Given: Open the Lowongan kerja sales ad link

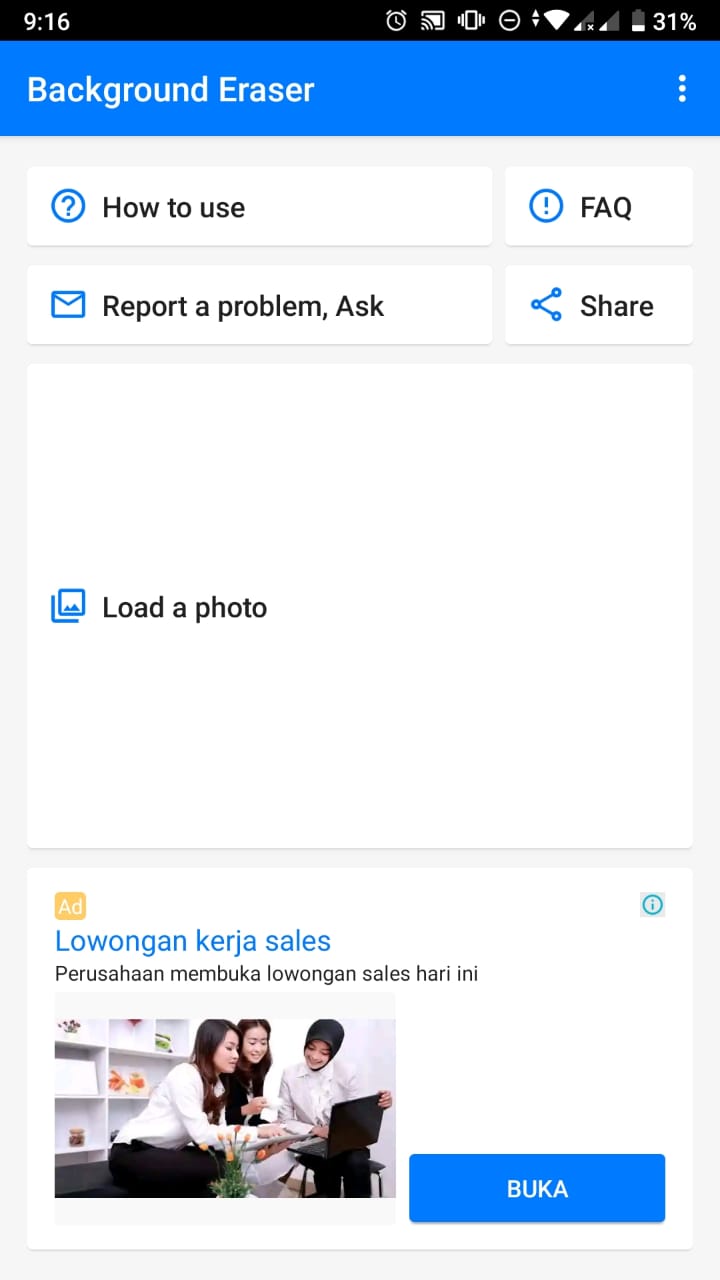Looking at the screenshot, I should (193, 941).
